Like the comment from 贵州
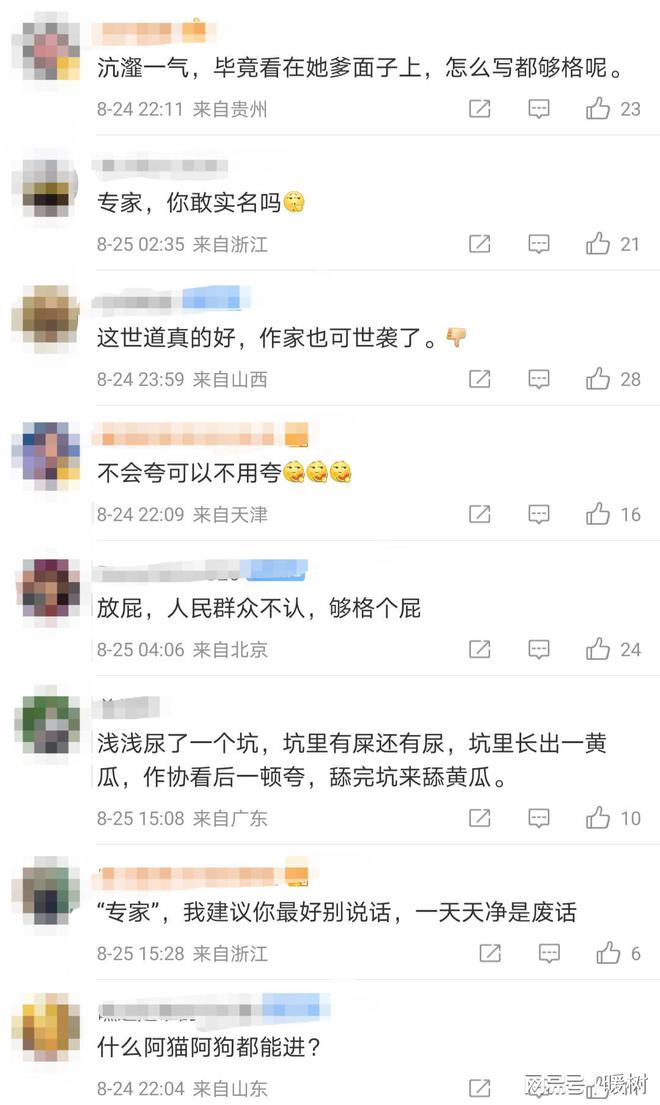The height and width of the screenshot is (1105, 660). (599, 109)
